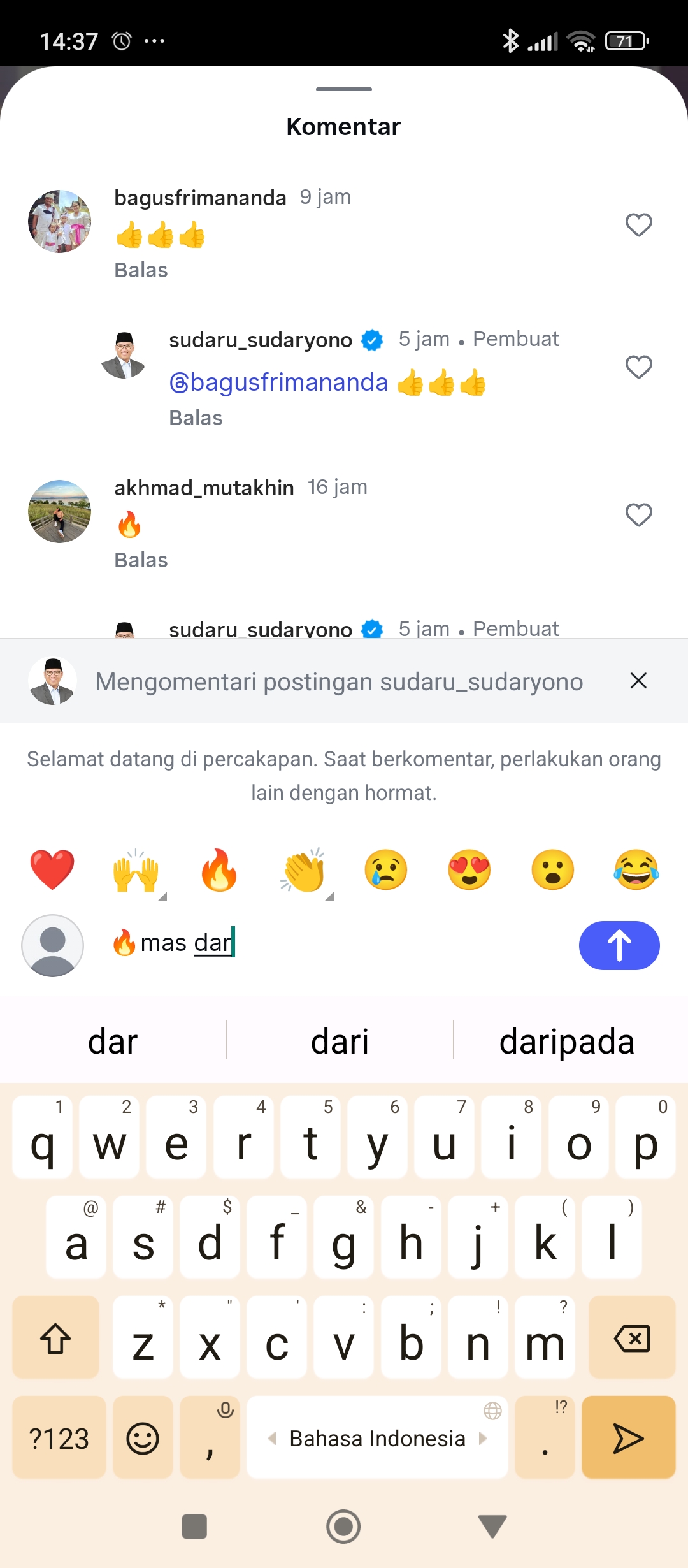Insert the raised hands quick emoji

point(136,870)
